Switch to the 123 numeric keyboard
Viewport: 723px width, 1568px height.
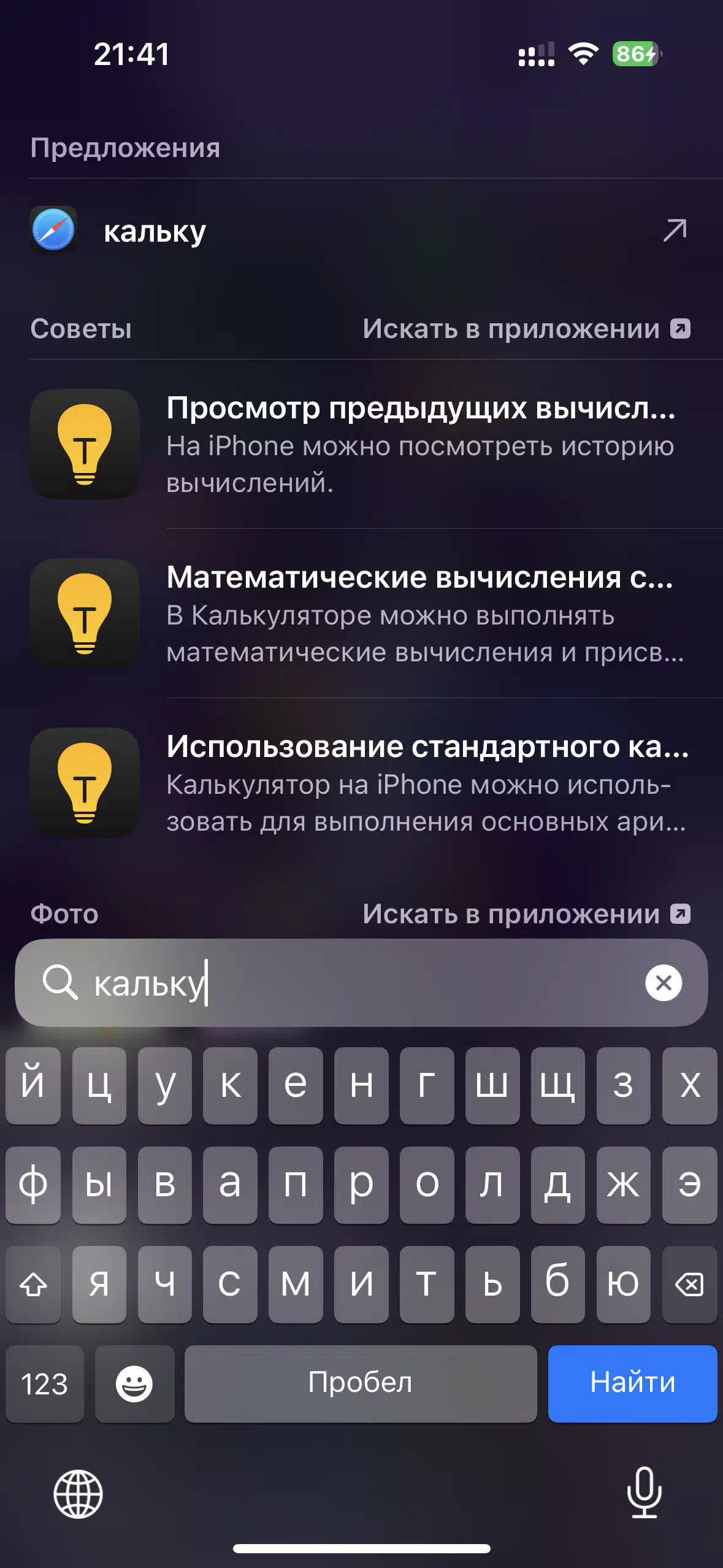pos(44,1383)
